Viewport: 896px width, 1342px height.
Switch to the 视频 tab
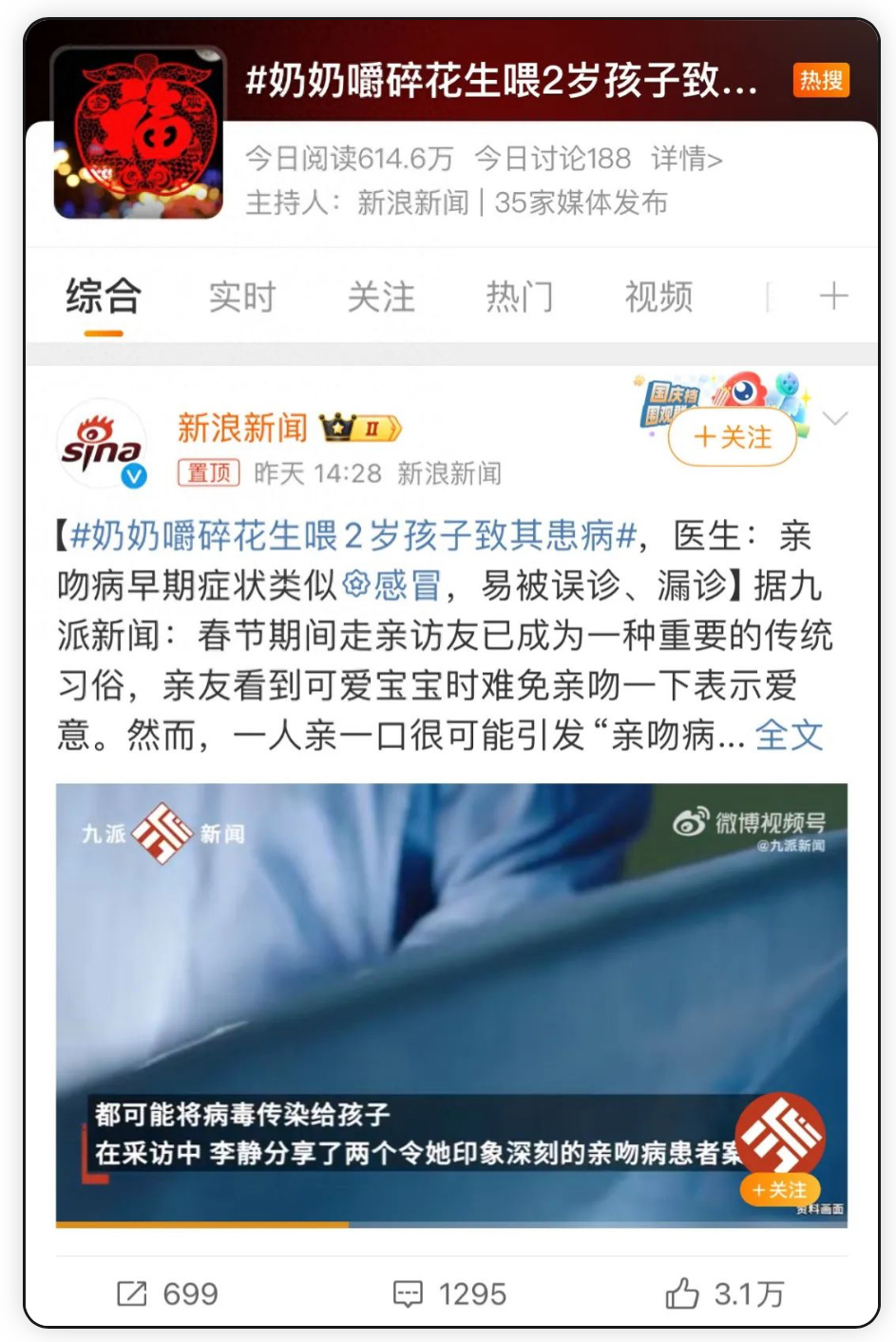pos(658,297)
